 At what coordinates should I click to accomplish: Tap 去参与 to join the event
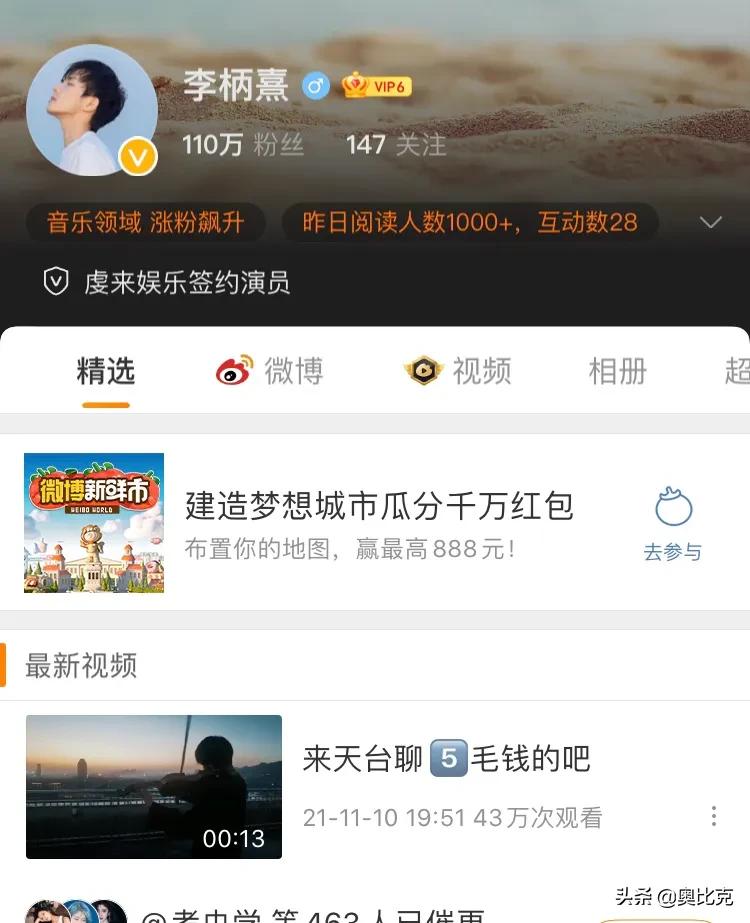pos(673,552)
